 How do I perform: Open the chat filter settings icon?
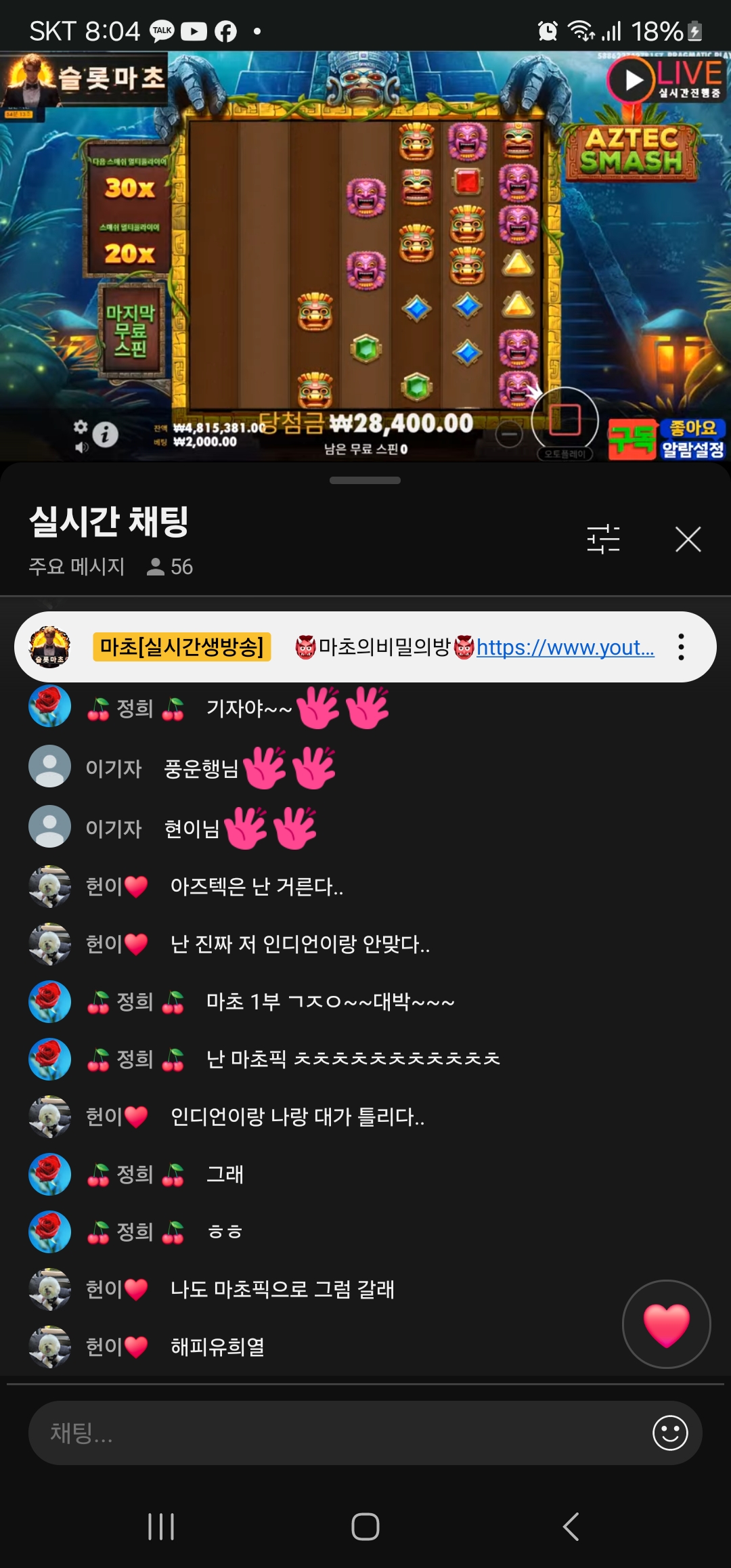[603, 540]
